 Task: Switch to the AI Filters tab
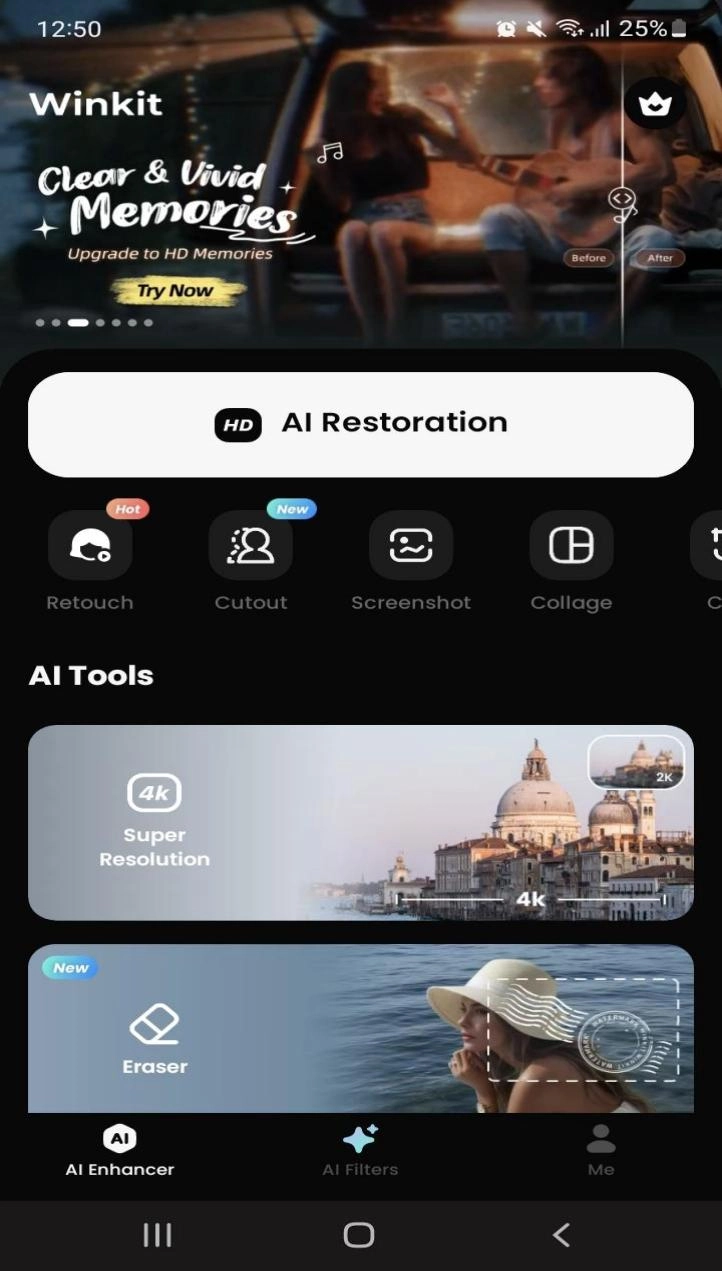360,1149
